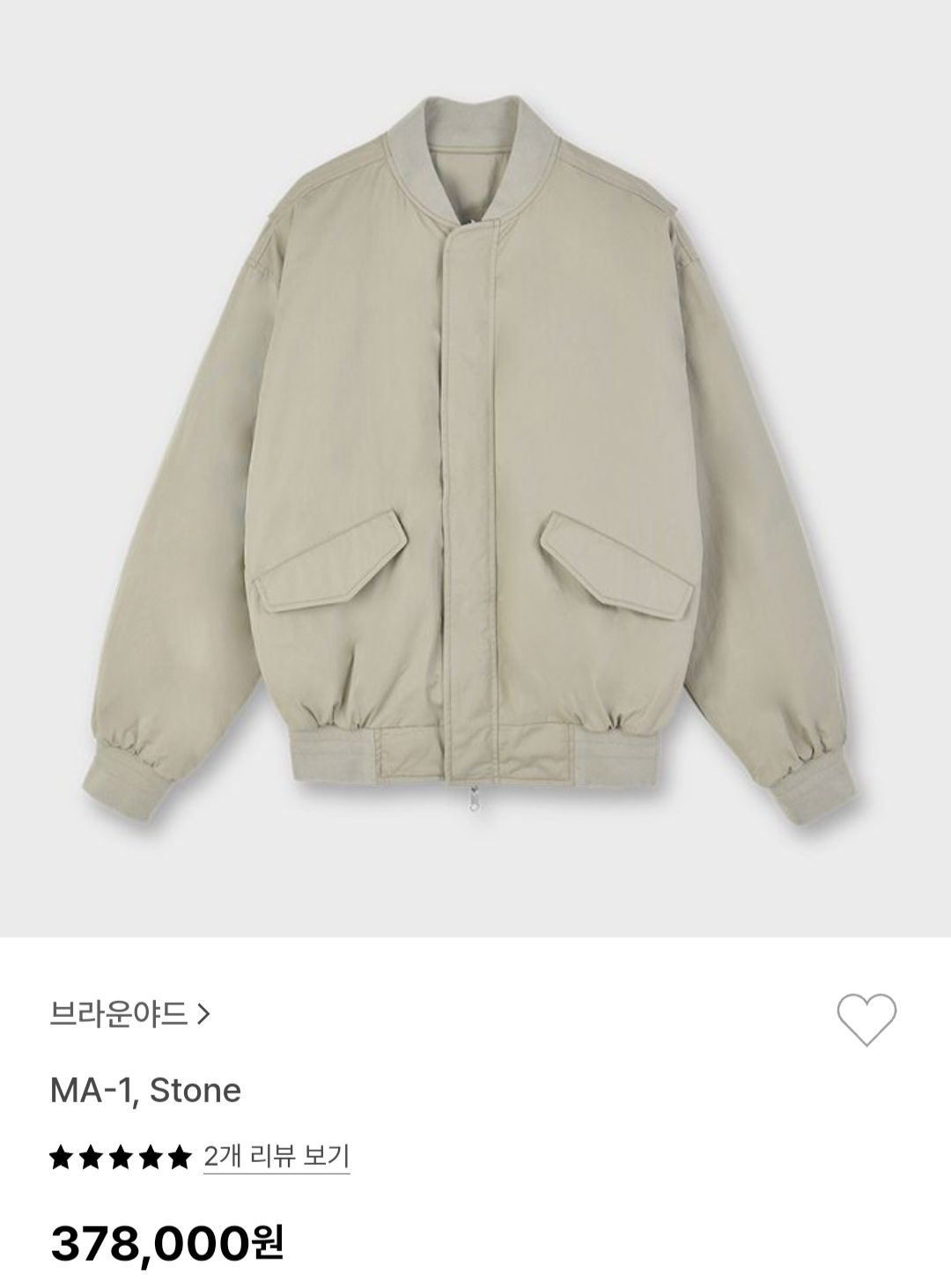Add MA-1 Stone jacket to wishlist

pos(866,1019)
